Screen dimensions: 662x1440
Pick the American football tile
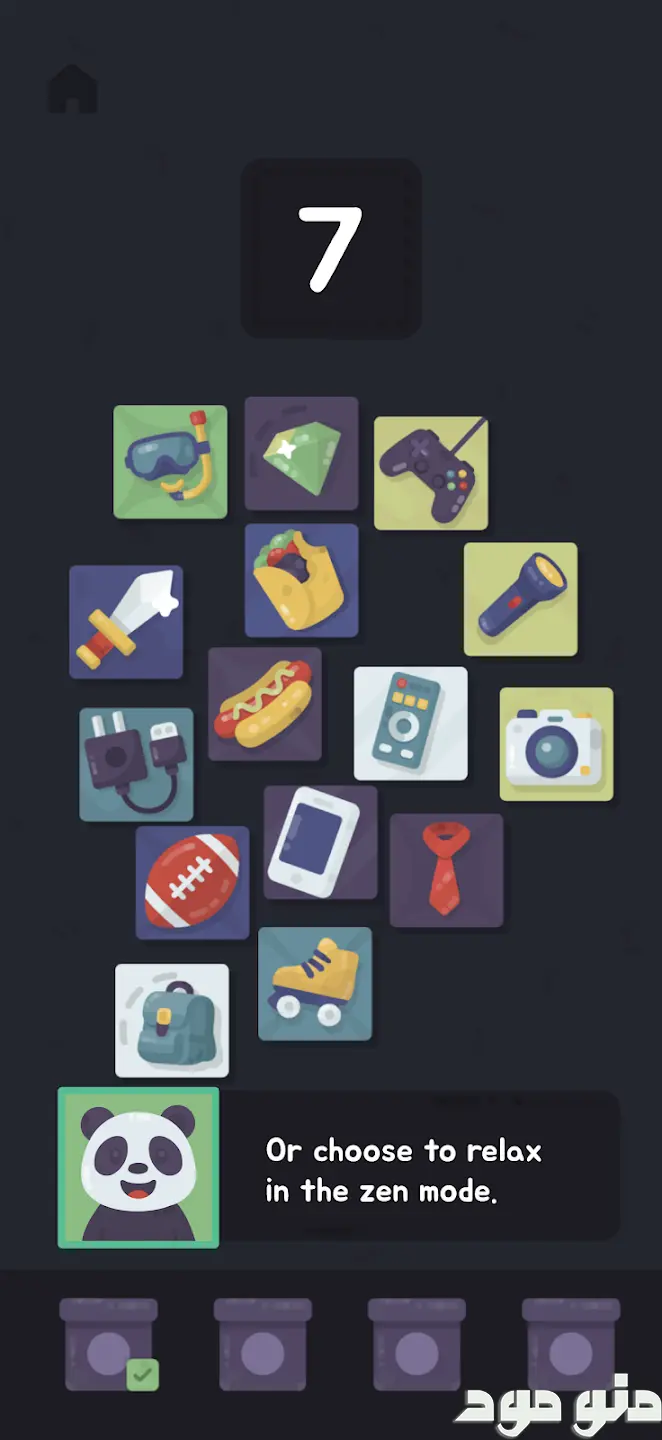192,883
